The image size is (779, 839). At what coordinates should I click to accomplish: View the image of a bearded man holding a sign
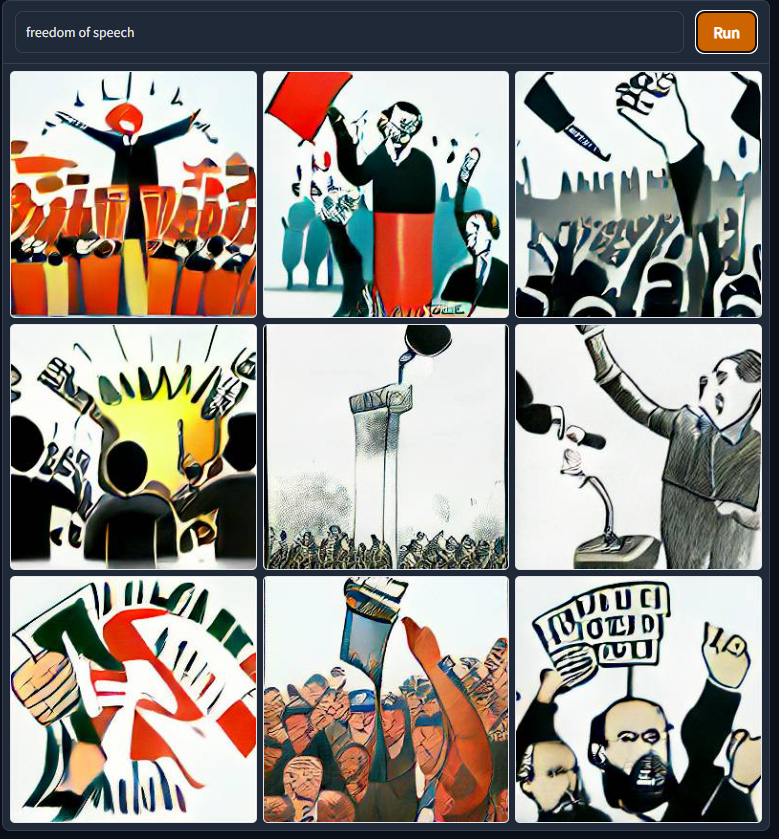coord(638,699)
